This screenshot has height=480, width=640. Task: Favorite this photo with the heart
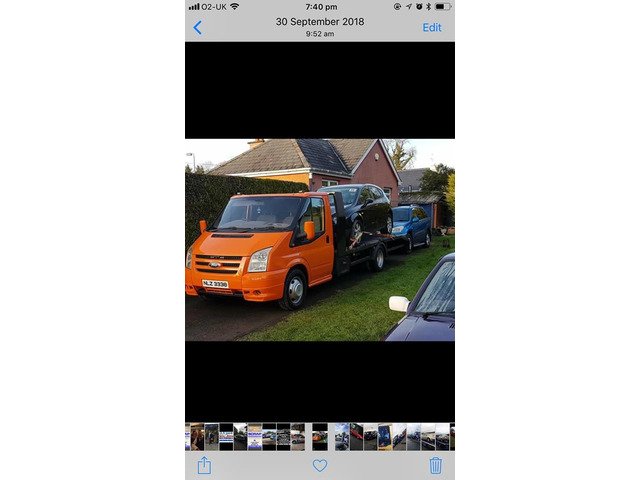[320, 465]
